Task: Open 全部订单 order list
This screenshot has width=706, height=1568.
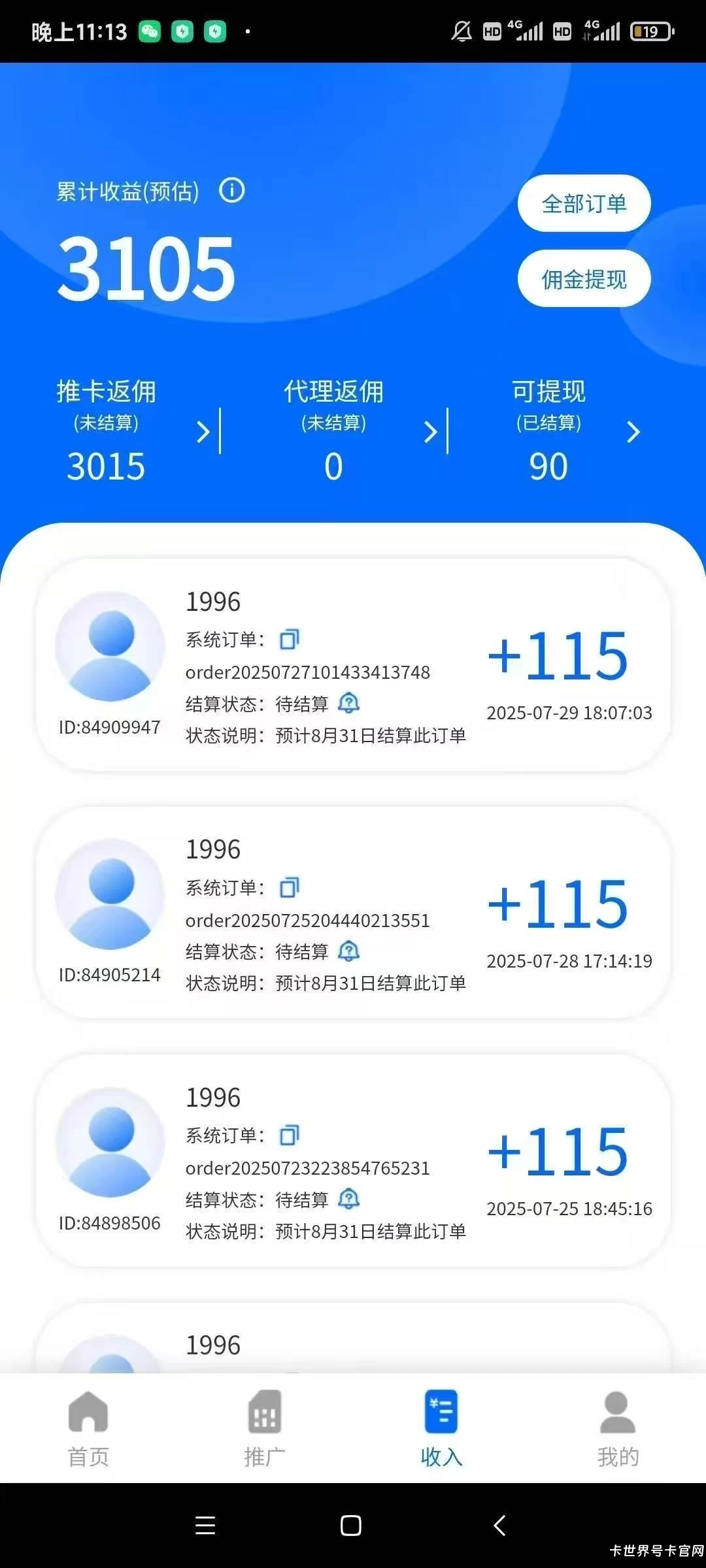Action: point(584,203)
